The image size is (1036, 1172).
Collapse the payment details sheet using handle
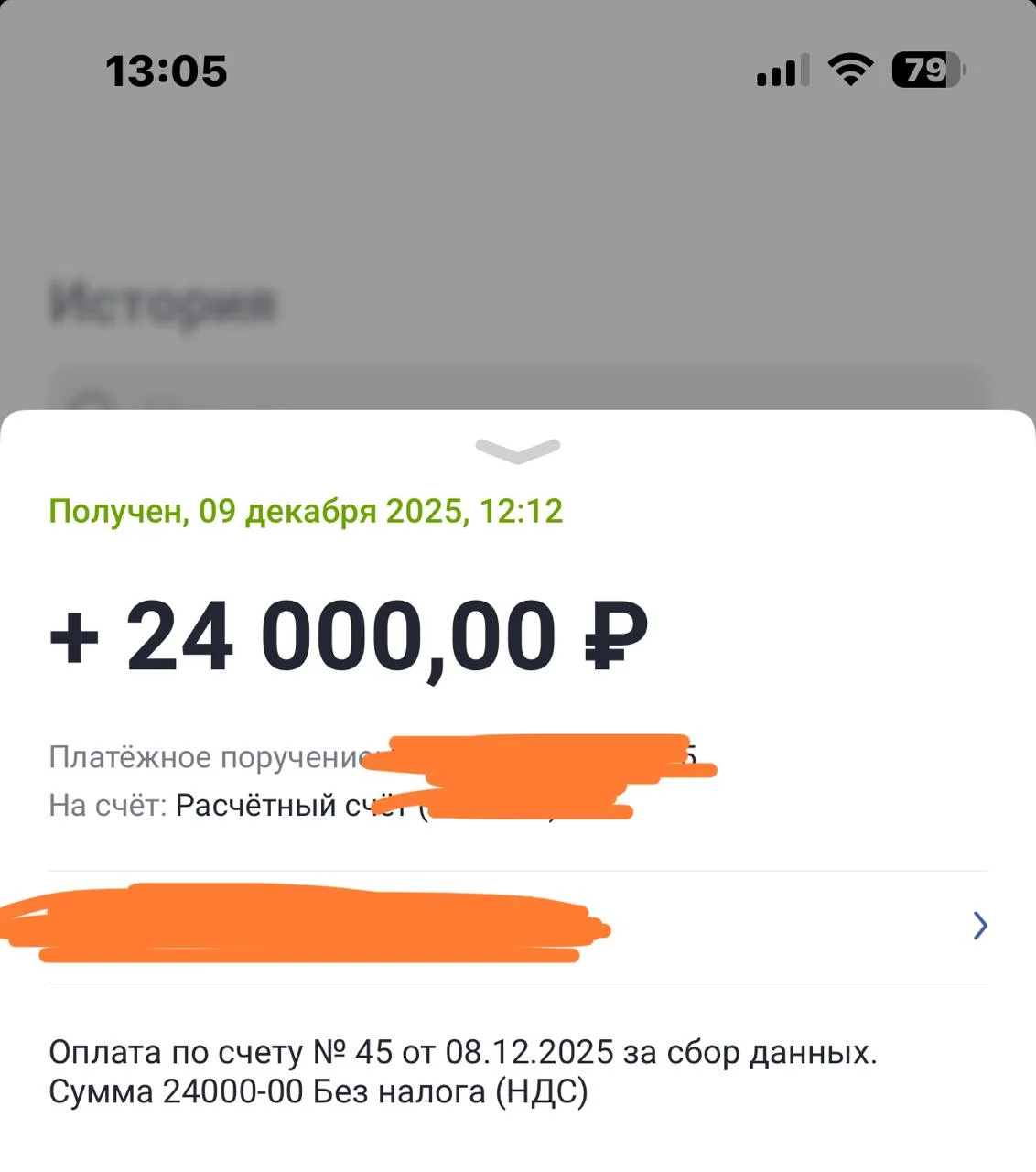517,450
